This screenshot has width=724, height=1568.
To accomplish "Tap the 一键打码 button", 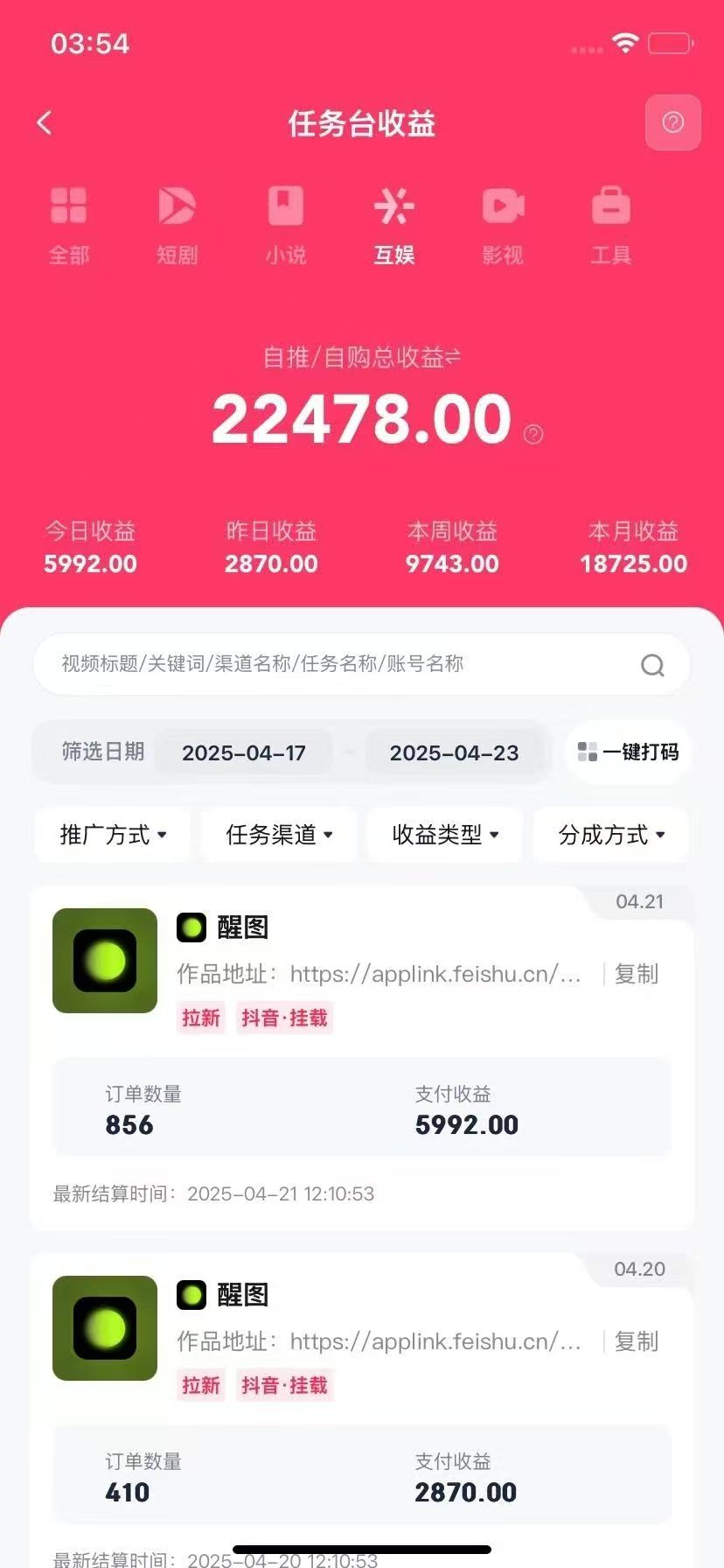I will click(629, 752).
